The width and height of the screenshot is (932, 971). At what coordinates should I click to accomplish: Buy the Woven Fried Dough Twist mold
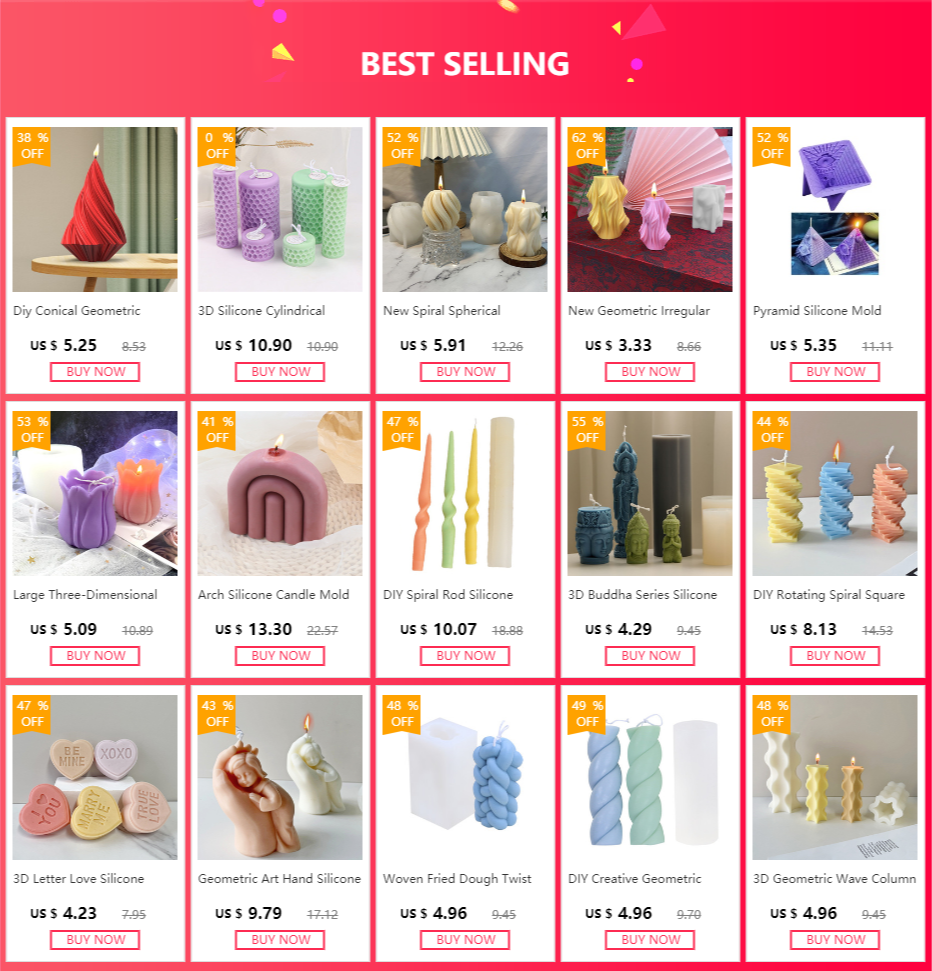[x=465, y=940]
